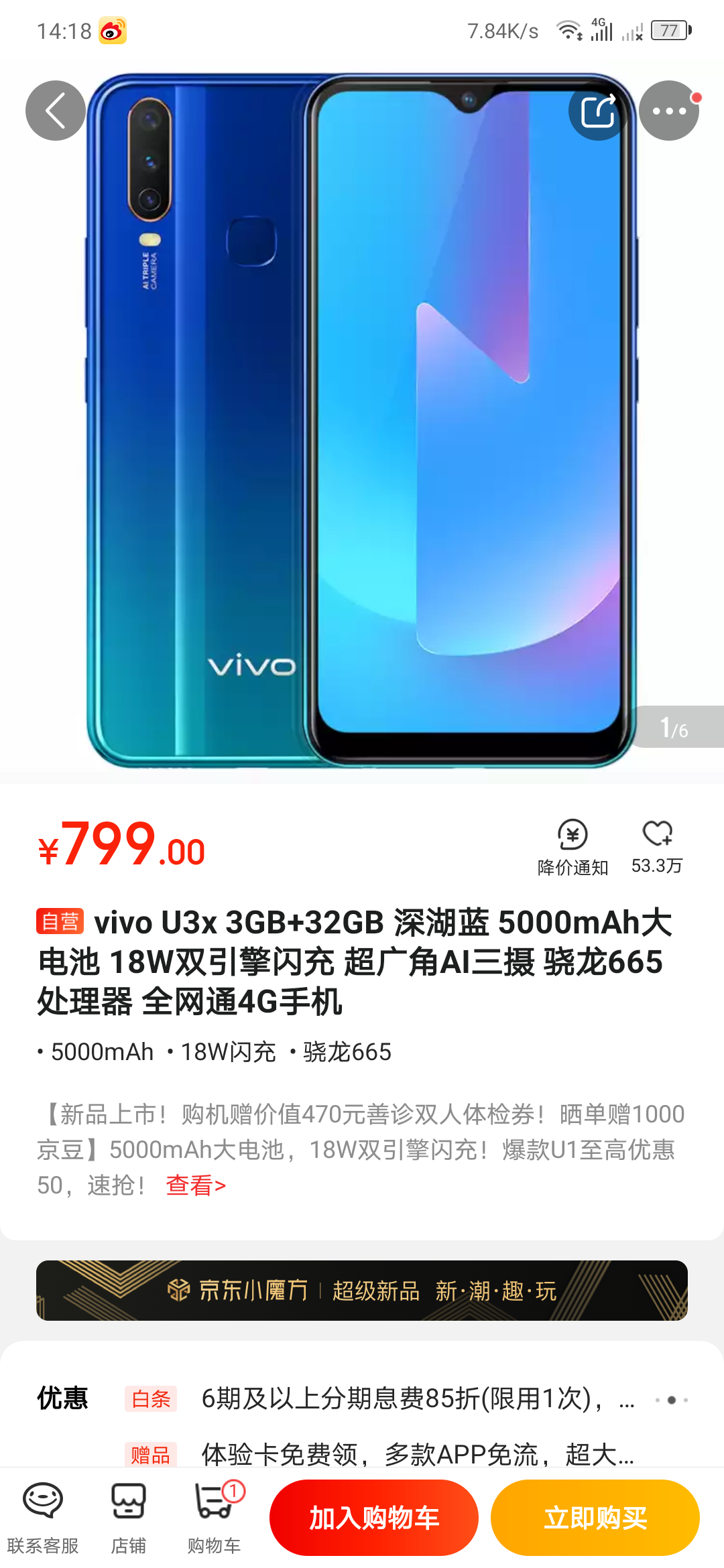724x1568 pixels.
Task: Go back from product page
Action: coord(55,111)
